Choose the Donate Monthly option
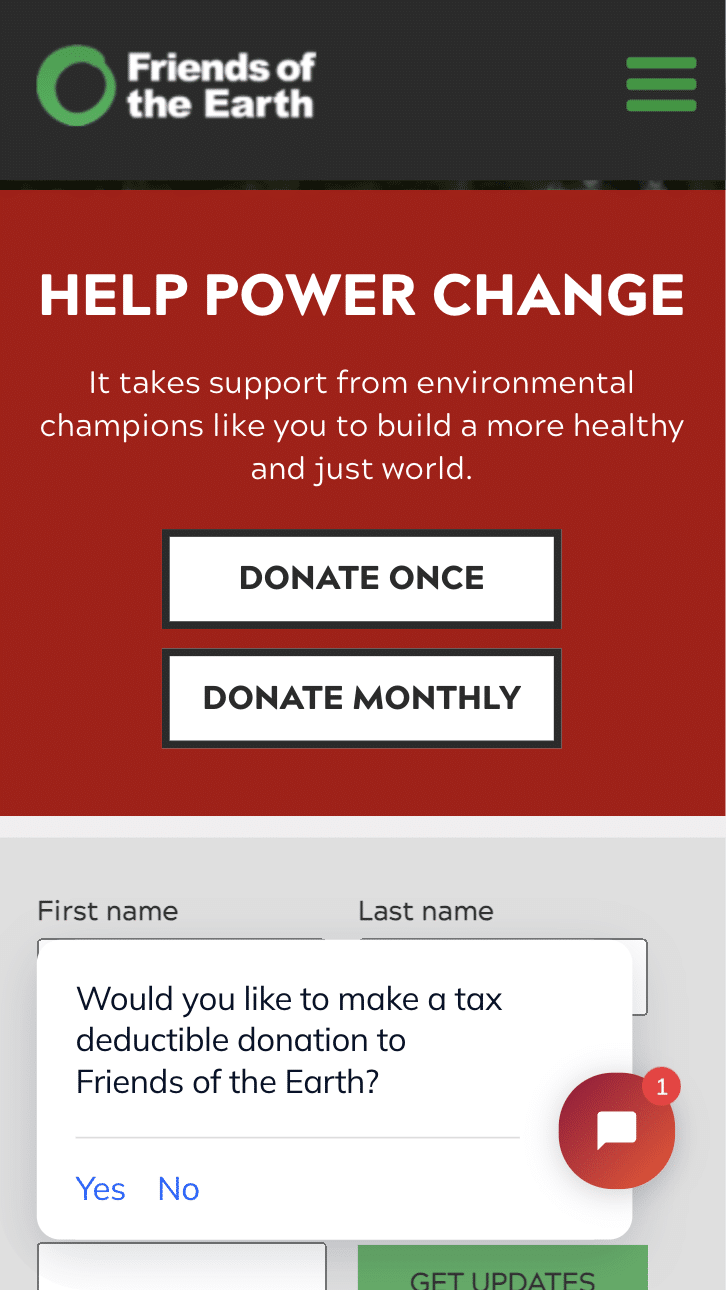The width and height of the screenshot is (726, 1290). pos(361,698)
